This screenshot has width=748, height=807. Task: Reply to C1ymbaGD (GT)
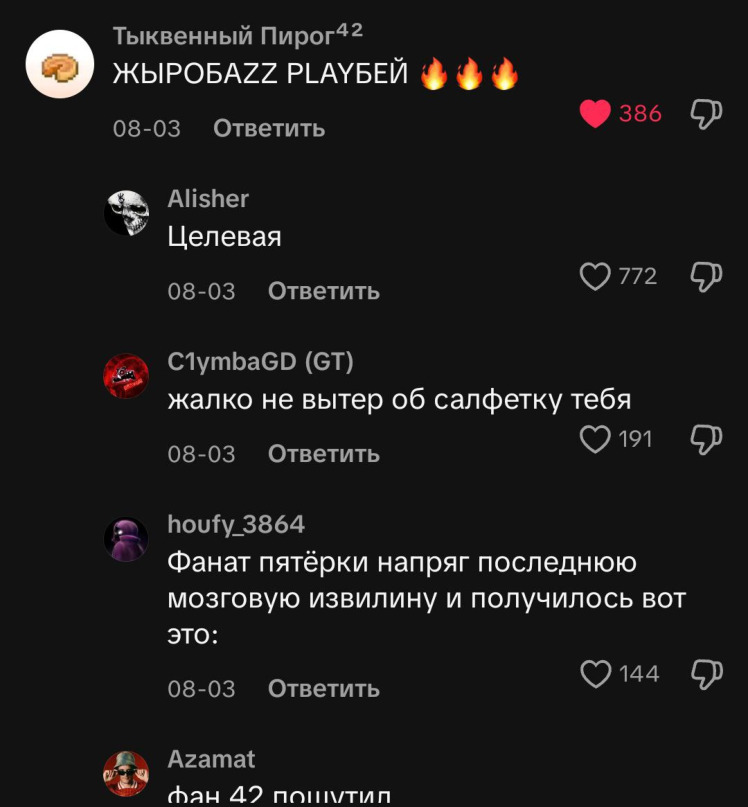[x=323, y=454]
